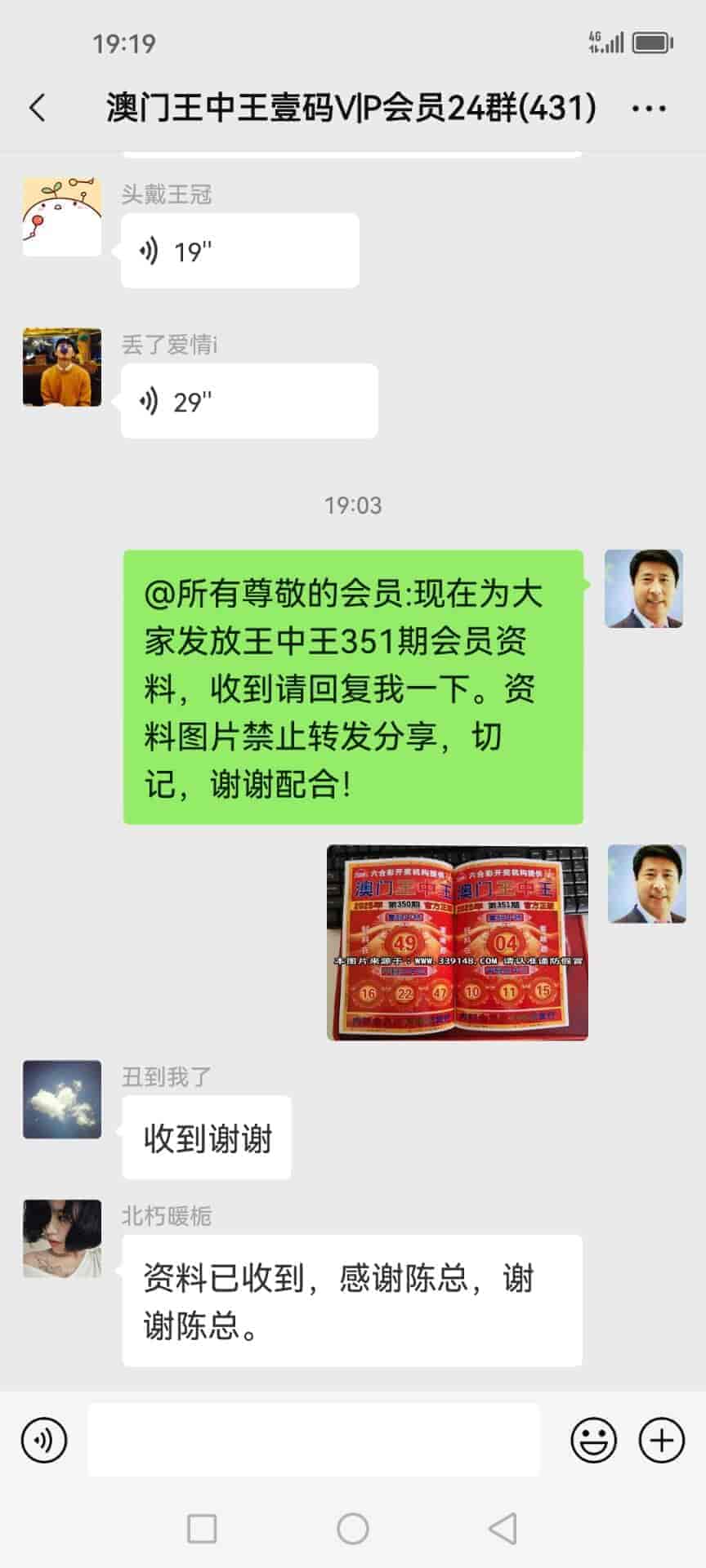Play the 19-second voice message from 头戴王冠

(x=239, y=251)
